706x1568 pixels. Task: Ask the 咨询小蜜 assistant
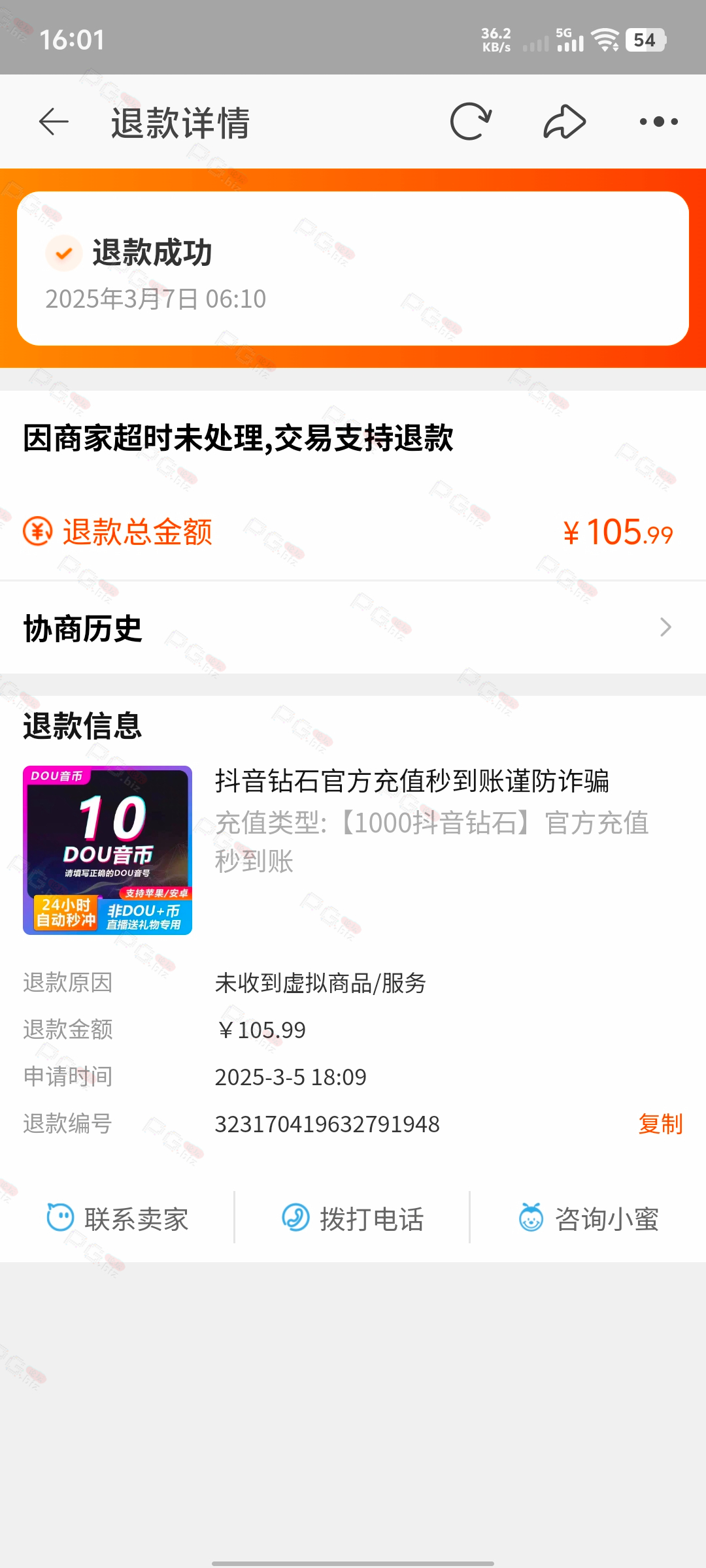(x=588, y=1218)
